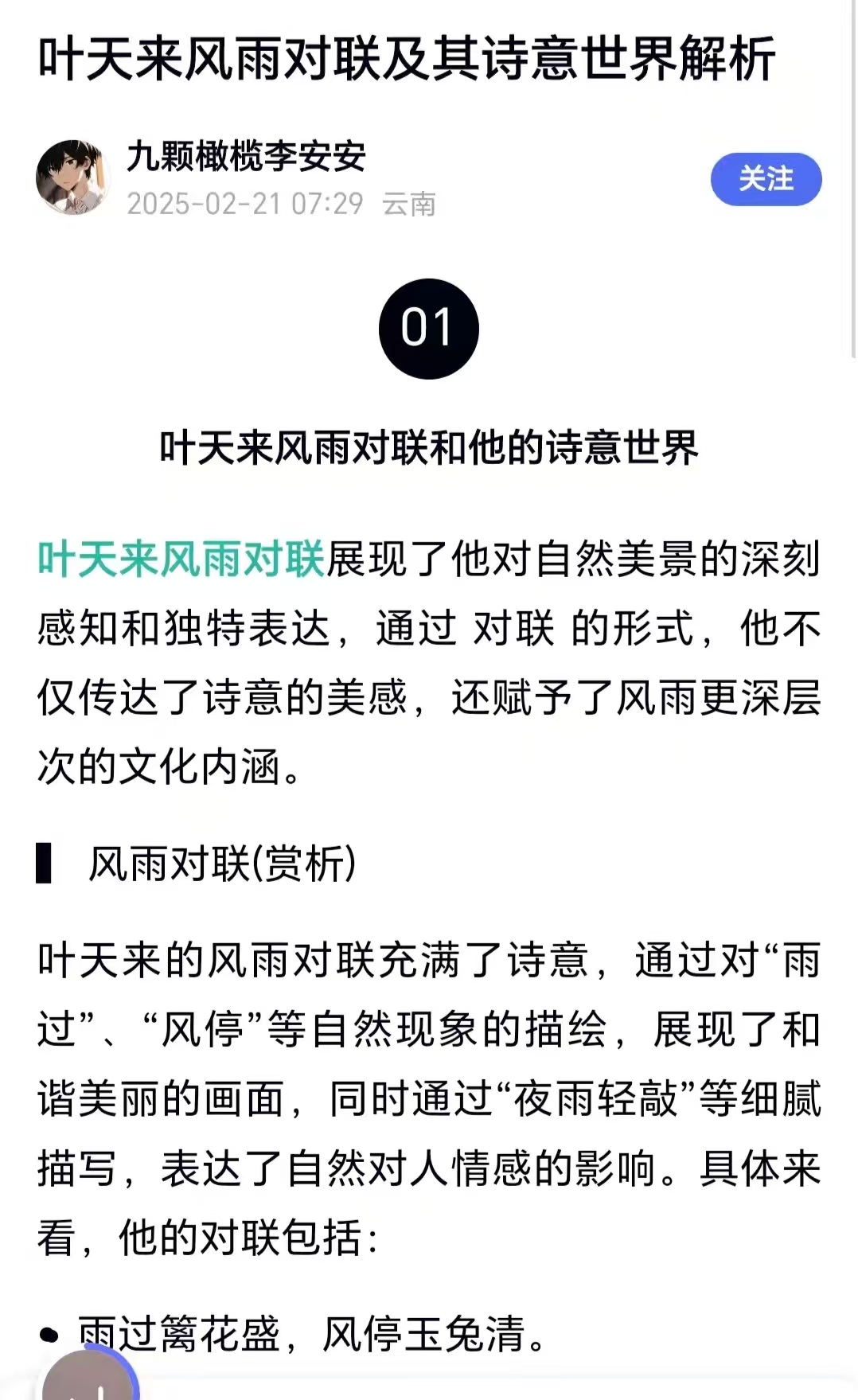
Task: Follow author 九颗橄榄李安安 with 关注 button
Action: (x=766, y=179)
